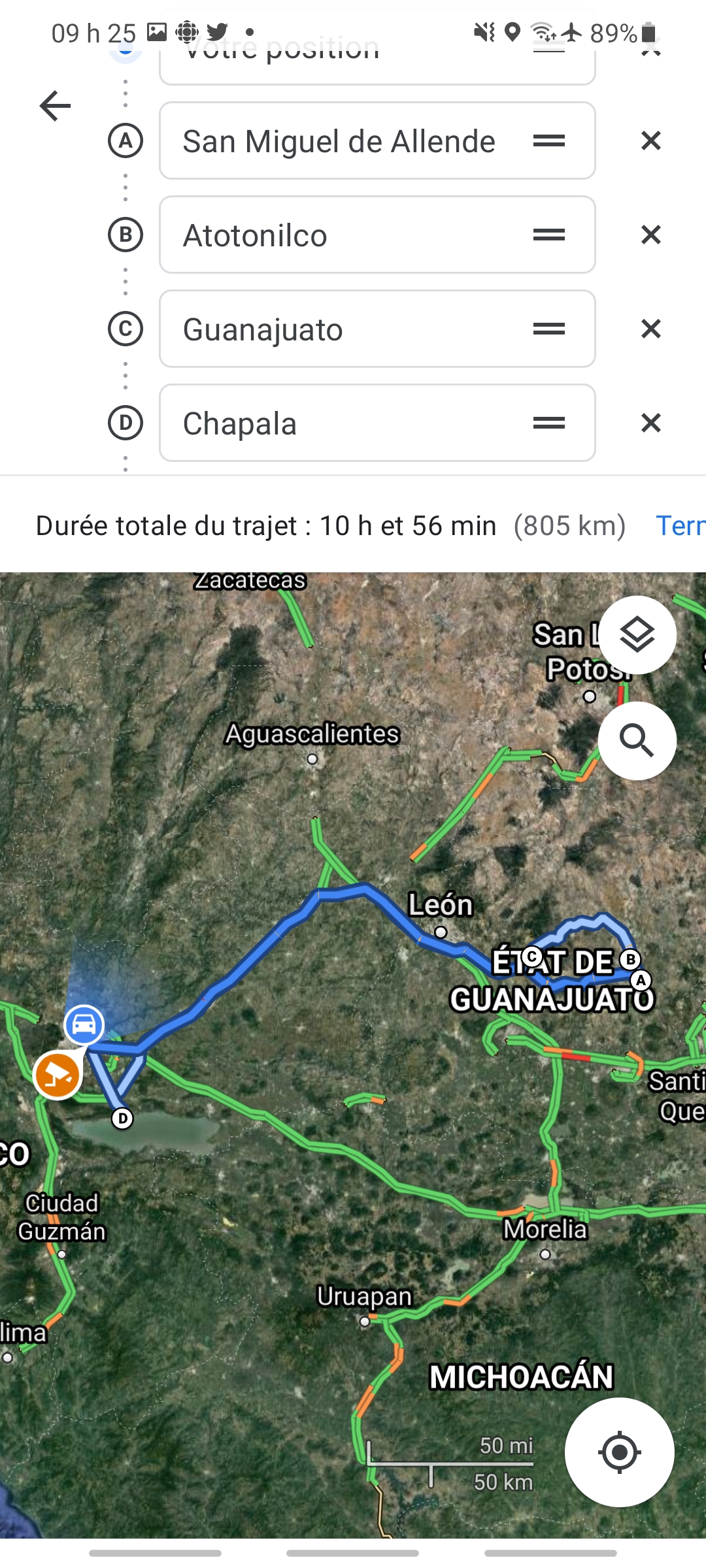Remove the San Miguel de Allende stop

tap(650, 141)
